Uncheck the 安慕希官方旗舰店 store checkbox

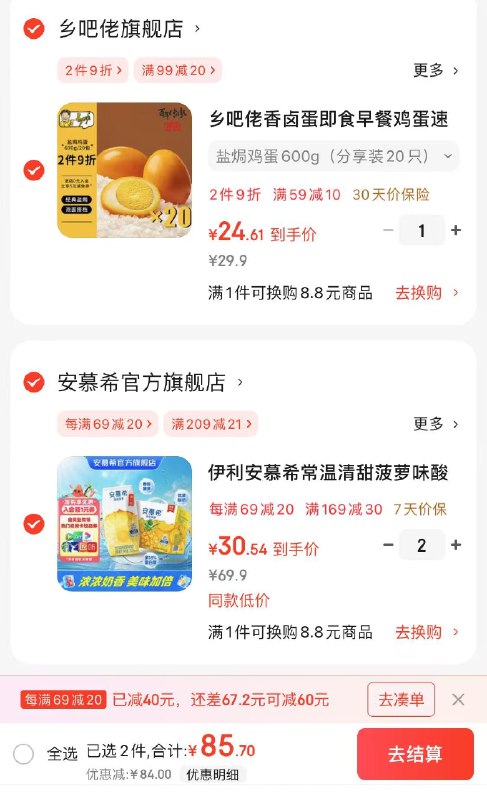(34, 382)
